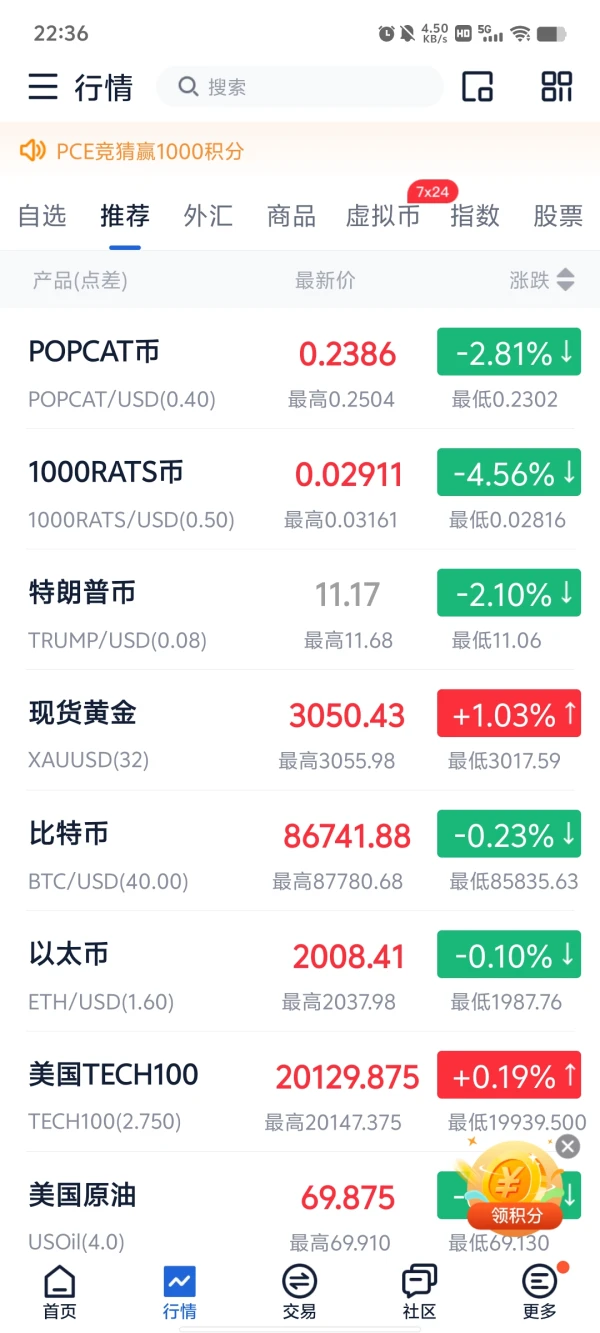The width and height of the screenshot is (600, 1333).
Task: Open the 更多 tab
Action: pyautogui.click(x=539, y=1292)
